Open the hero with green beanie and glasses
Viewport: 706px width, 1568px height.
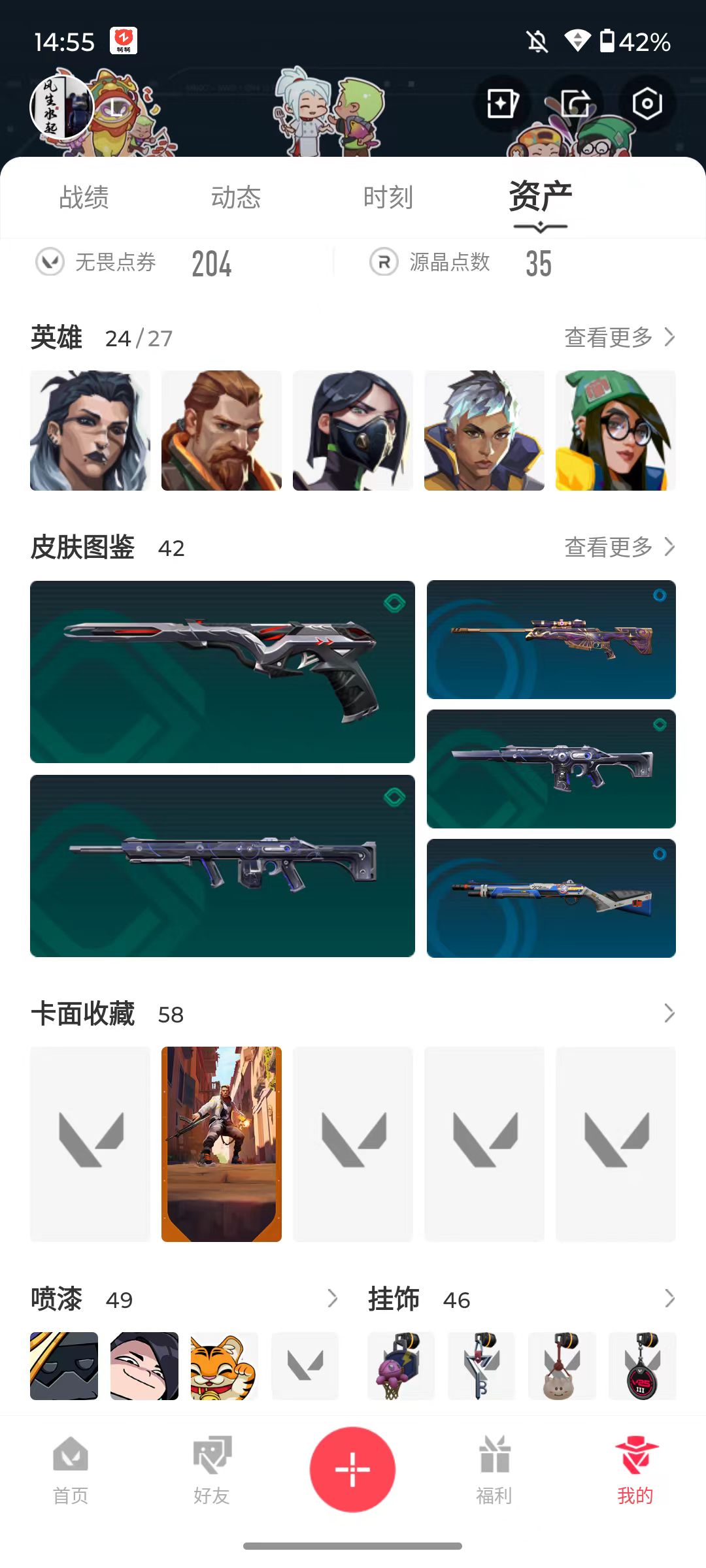[616, 431]
